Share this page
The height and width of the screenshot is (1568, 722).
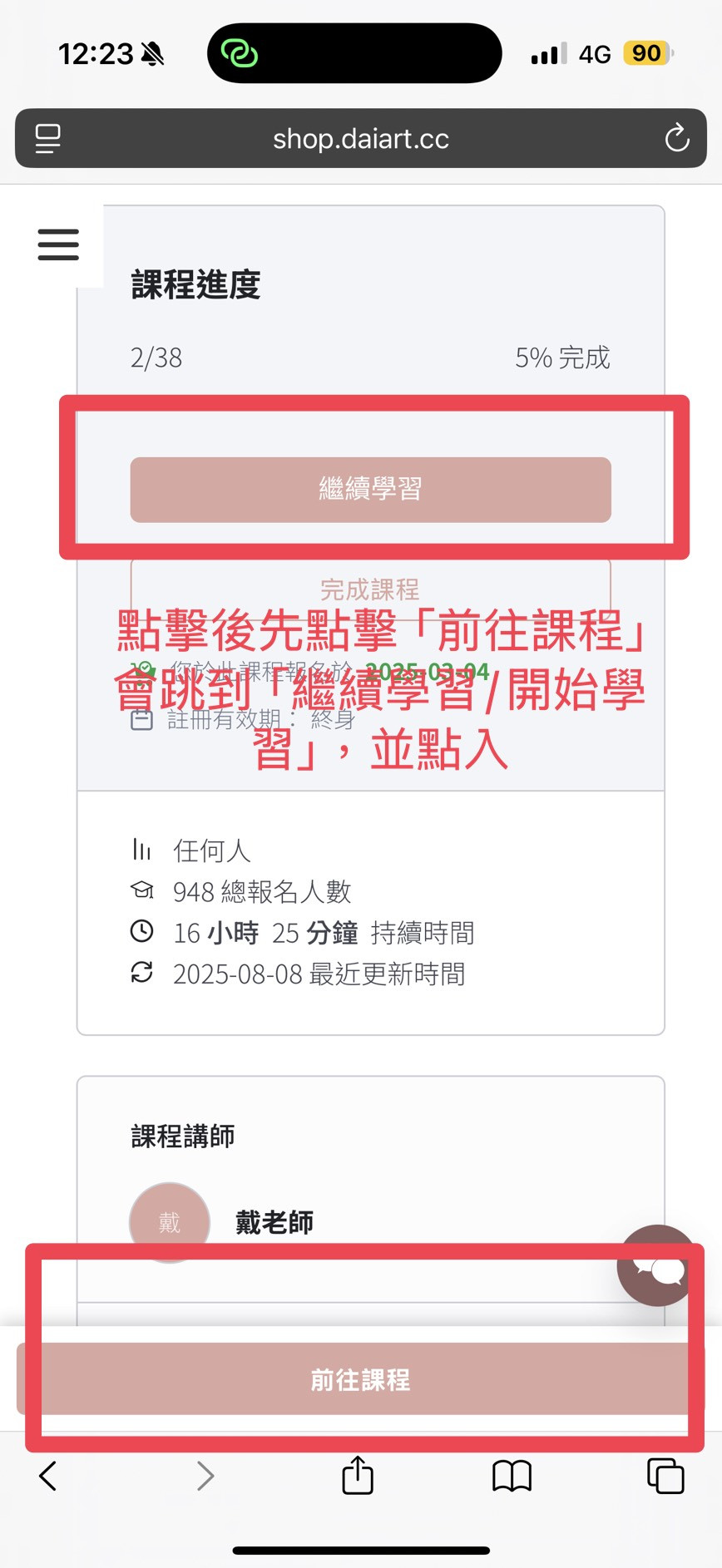[x=358, y=1475]
